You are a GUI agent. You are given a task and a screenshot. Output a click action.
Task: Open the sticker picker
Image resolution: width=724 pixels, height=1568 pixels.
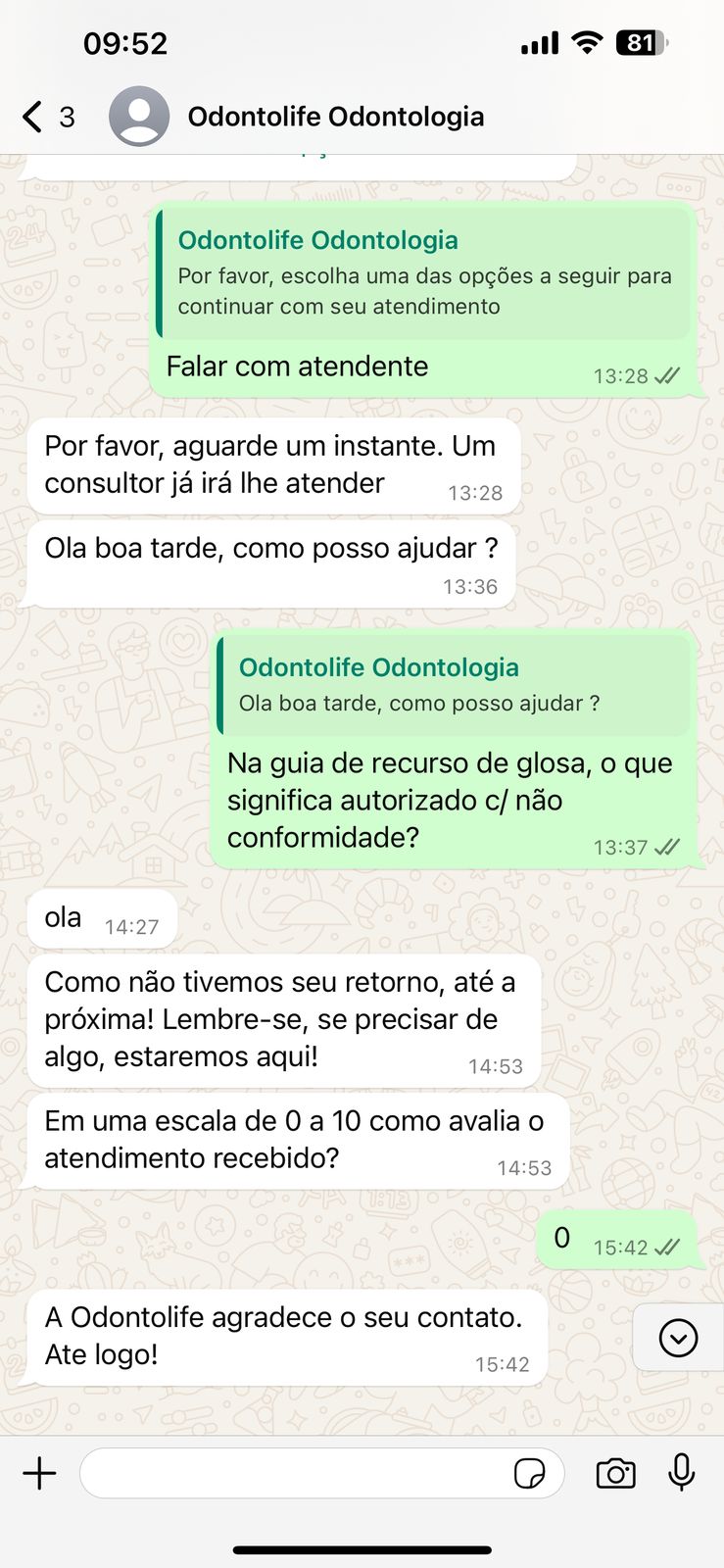coord(530,1473)
